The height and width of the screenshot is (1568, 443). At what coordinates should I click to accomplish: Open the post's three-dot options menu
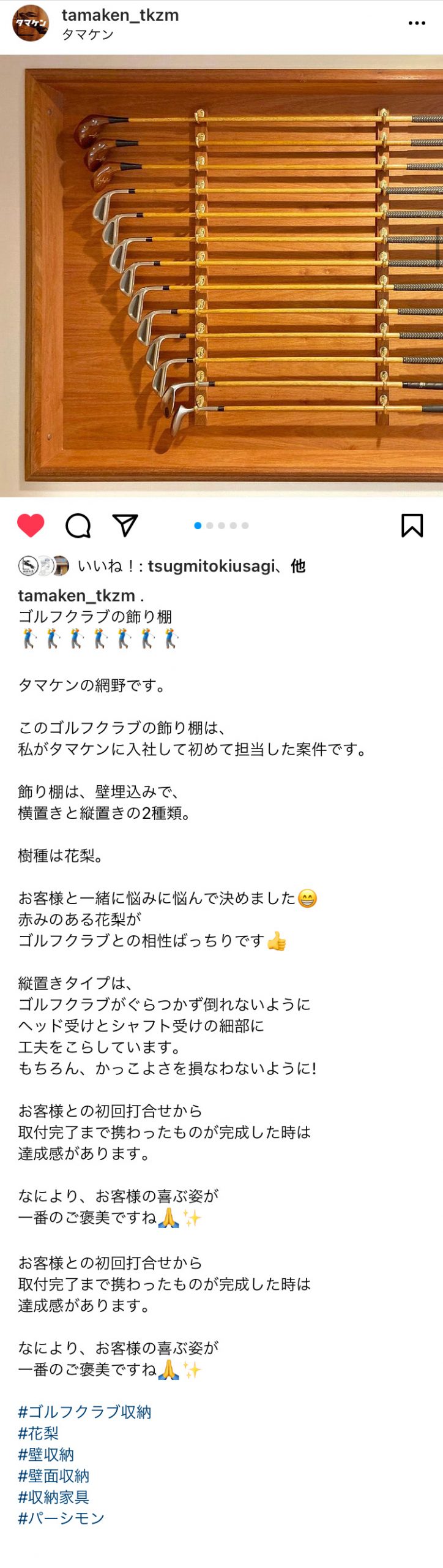(x=416, y=23)
